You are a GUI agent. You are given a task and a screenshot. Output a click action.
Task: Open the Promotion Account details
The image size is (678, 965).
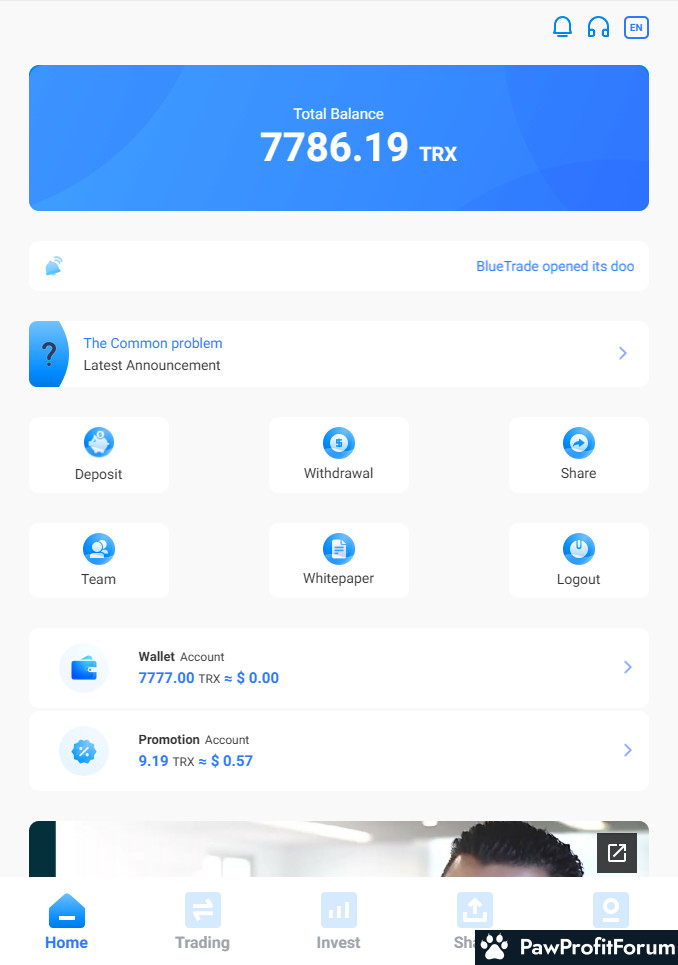click(x=338, y=751)
